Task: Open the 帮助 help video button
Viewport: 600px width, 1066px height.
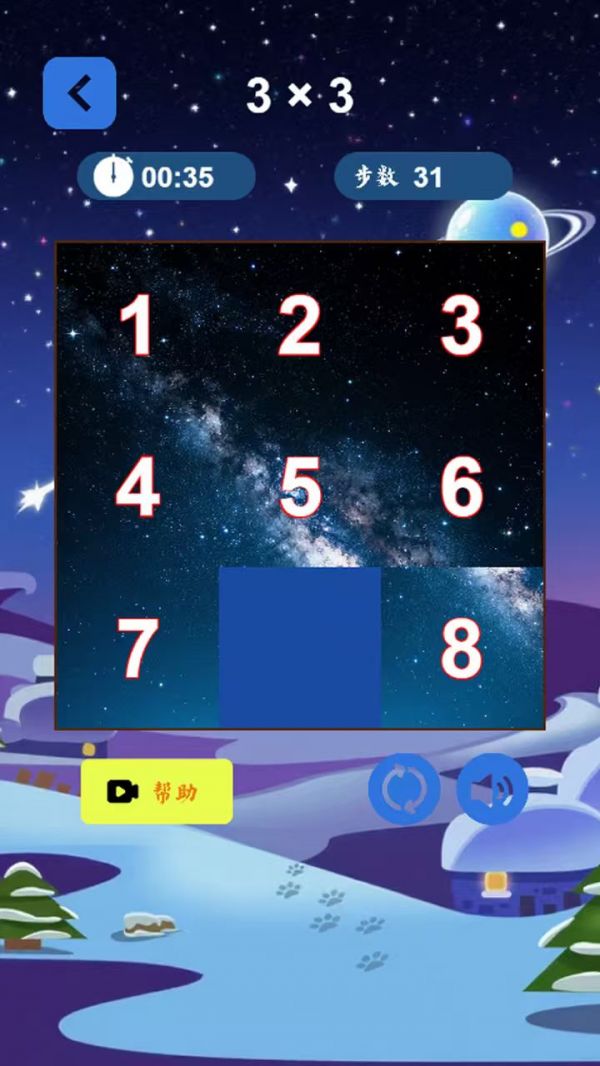Action: 156,792
